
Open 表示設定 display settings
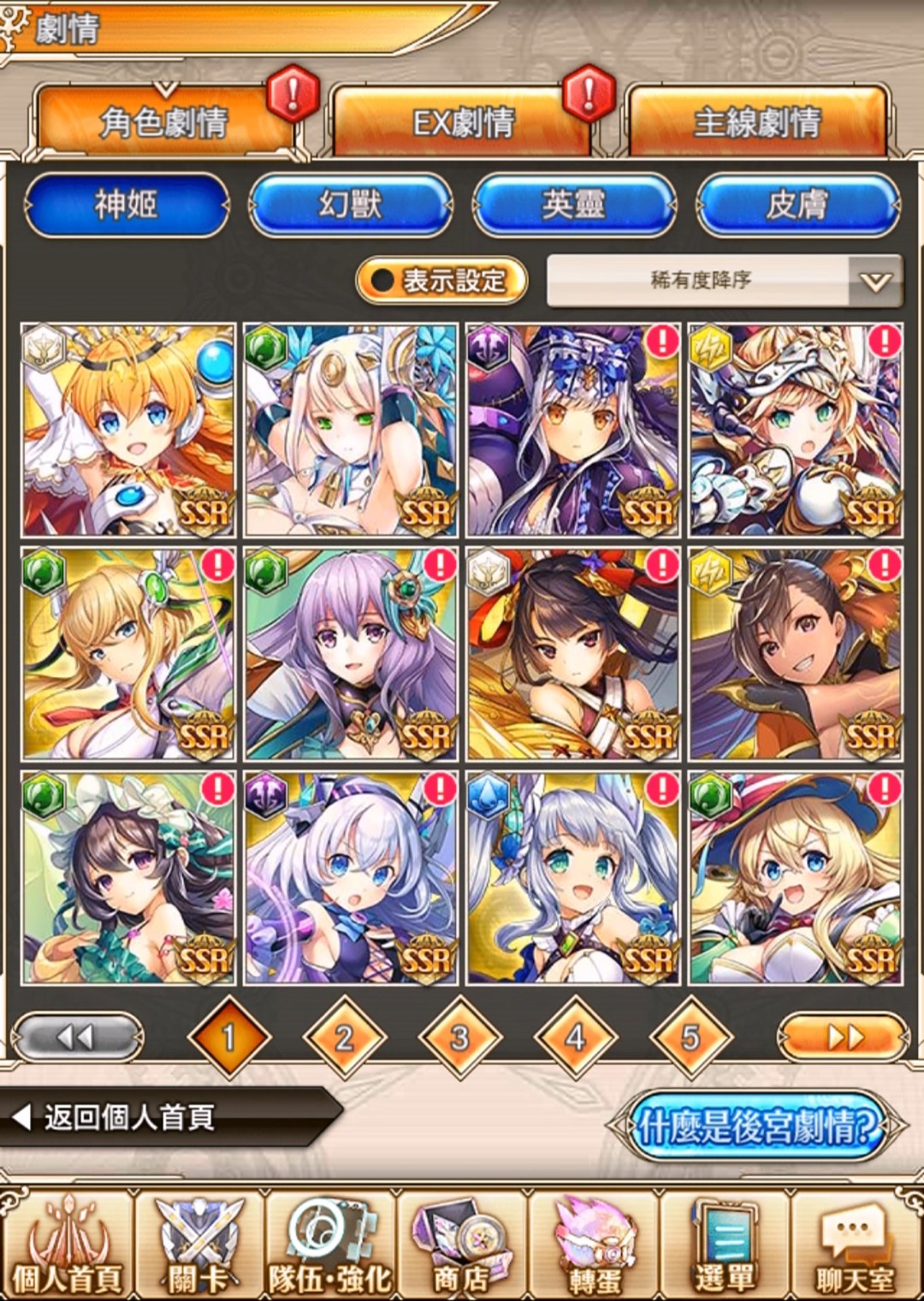pos(441,280)
